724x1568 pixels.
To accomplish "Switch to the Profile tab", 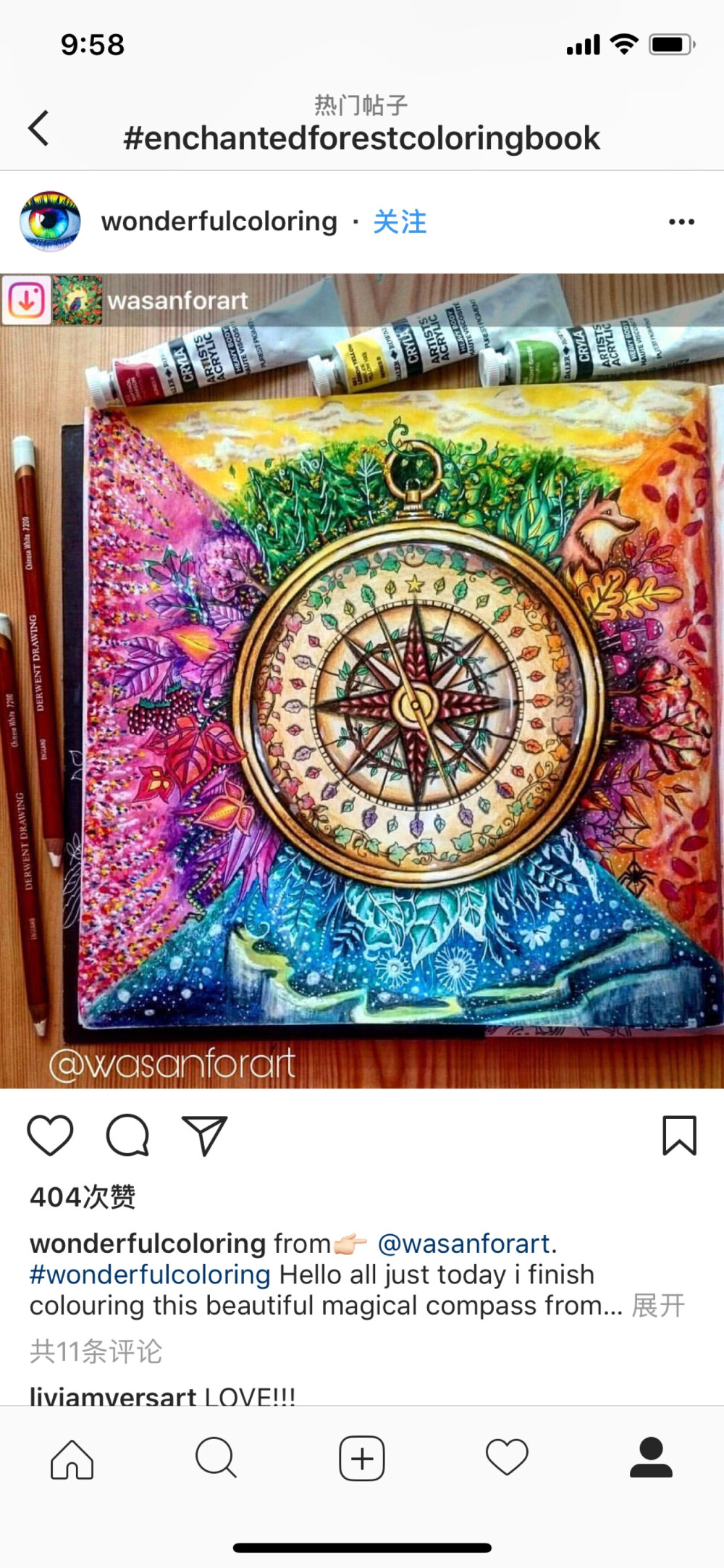I will [651, 1458].
